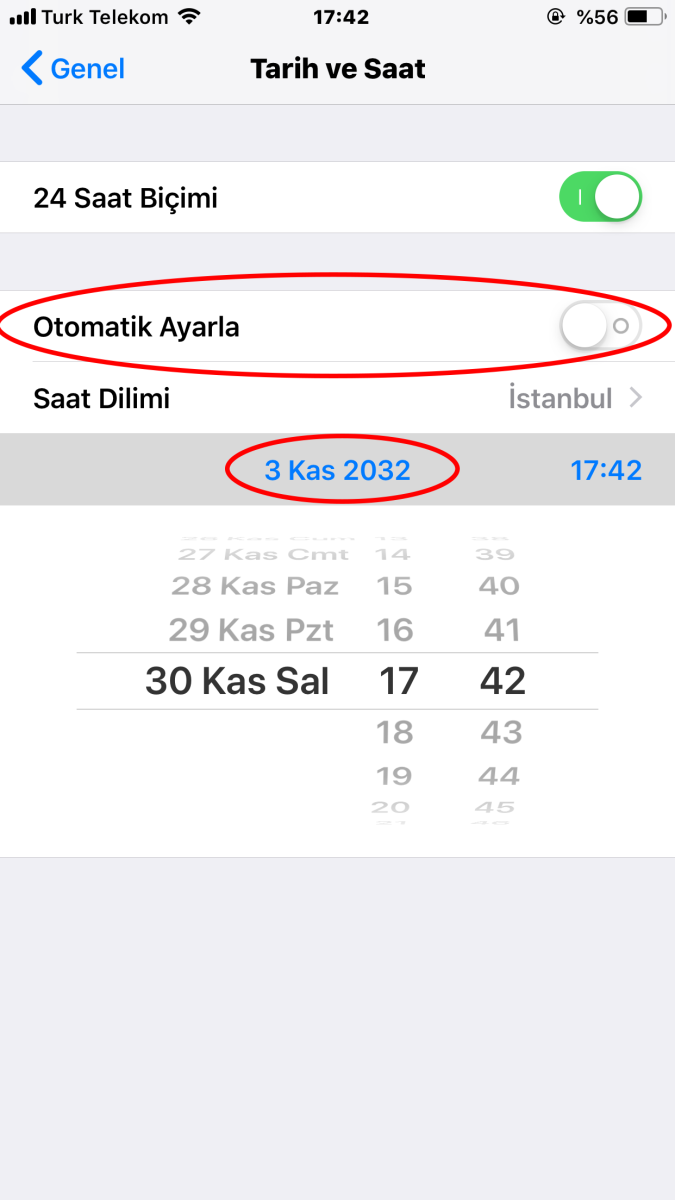
Task: Open the Saat Dilimi row
Action: (337, 398)
